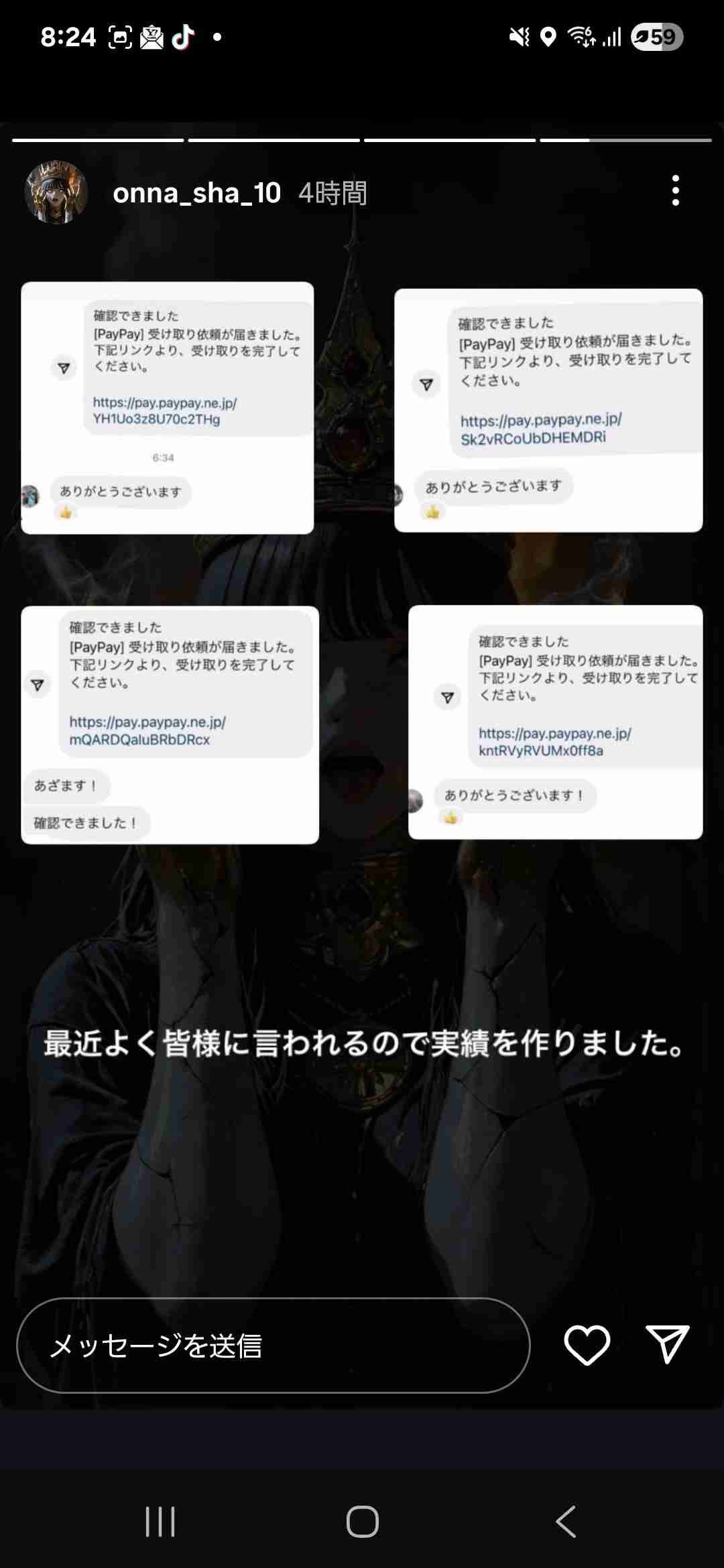Open recent apps from the navigation bar
Screen dimensions: 724x1568
pos(160,1522)
